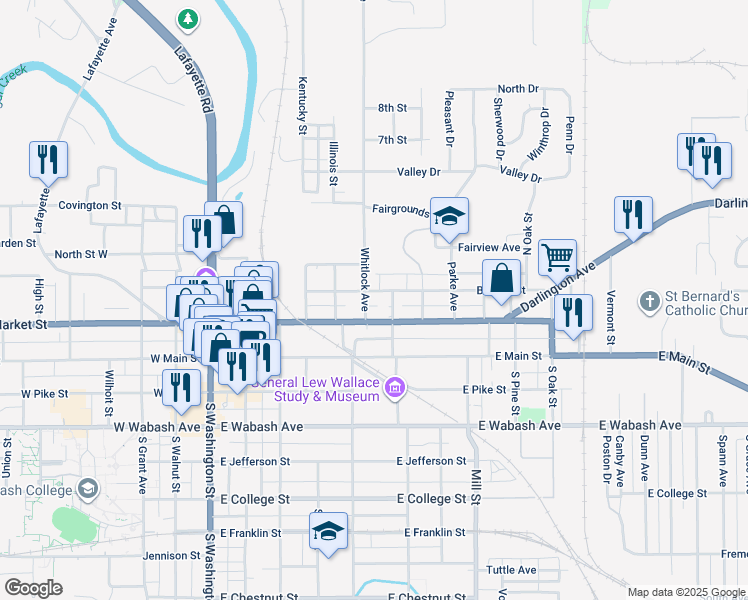Select the shopping bag marker near Parke Ave
The image size is (748, 600).
(502, 277)
